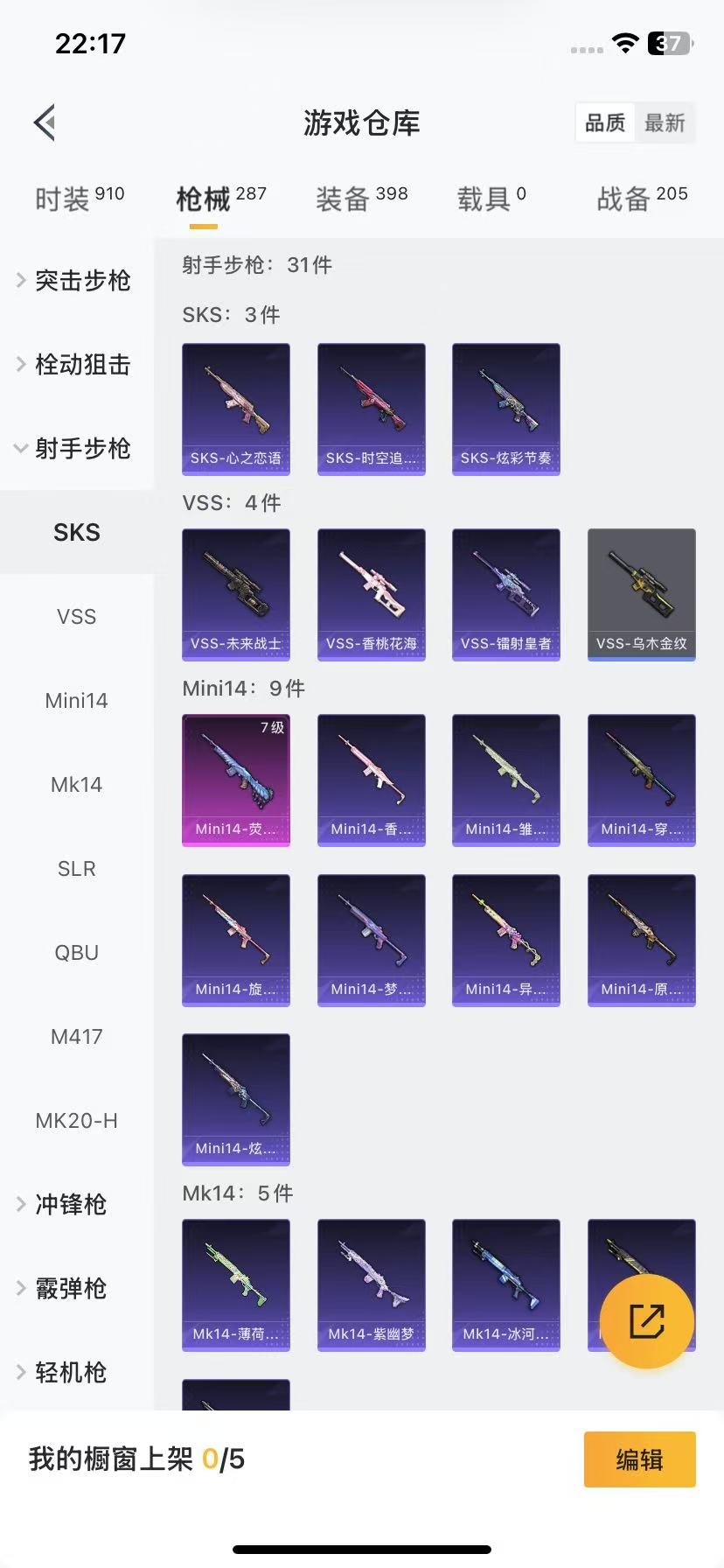Open the VSS-香桃花海 skin
This screenshot has height=1568, width=724.
tap(371, 595)
